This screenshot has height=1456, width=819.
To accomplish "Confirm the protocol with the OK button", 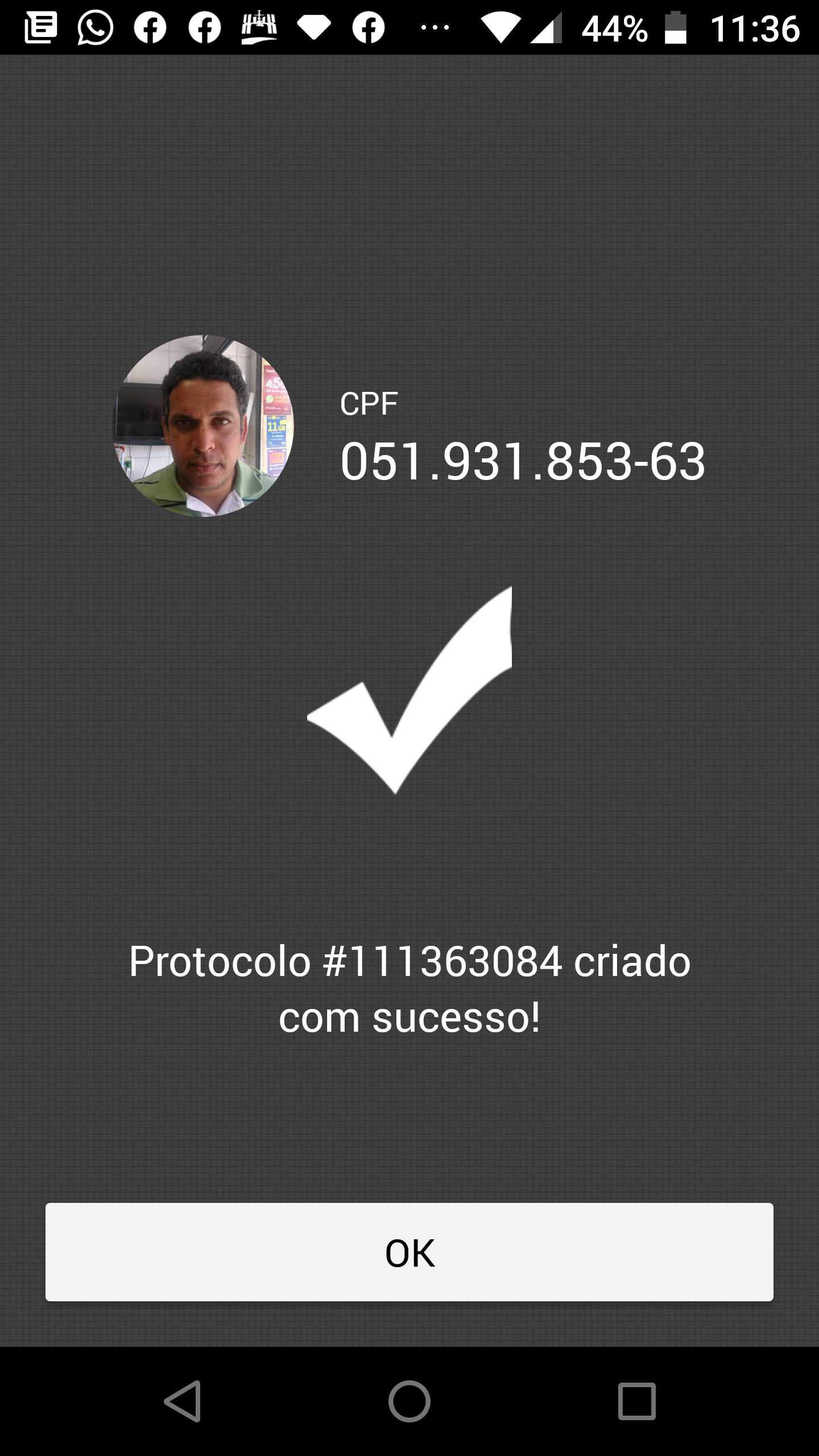I will click(409, 1252).
